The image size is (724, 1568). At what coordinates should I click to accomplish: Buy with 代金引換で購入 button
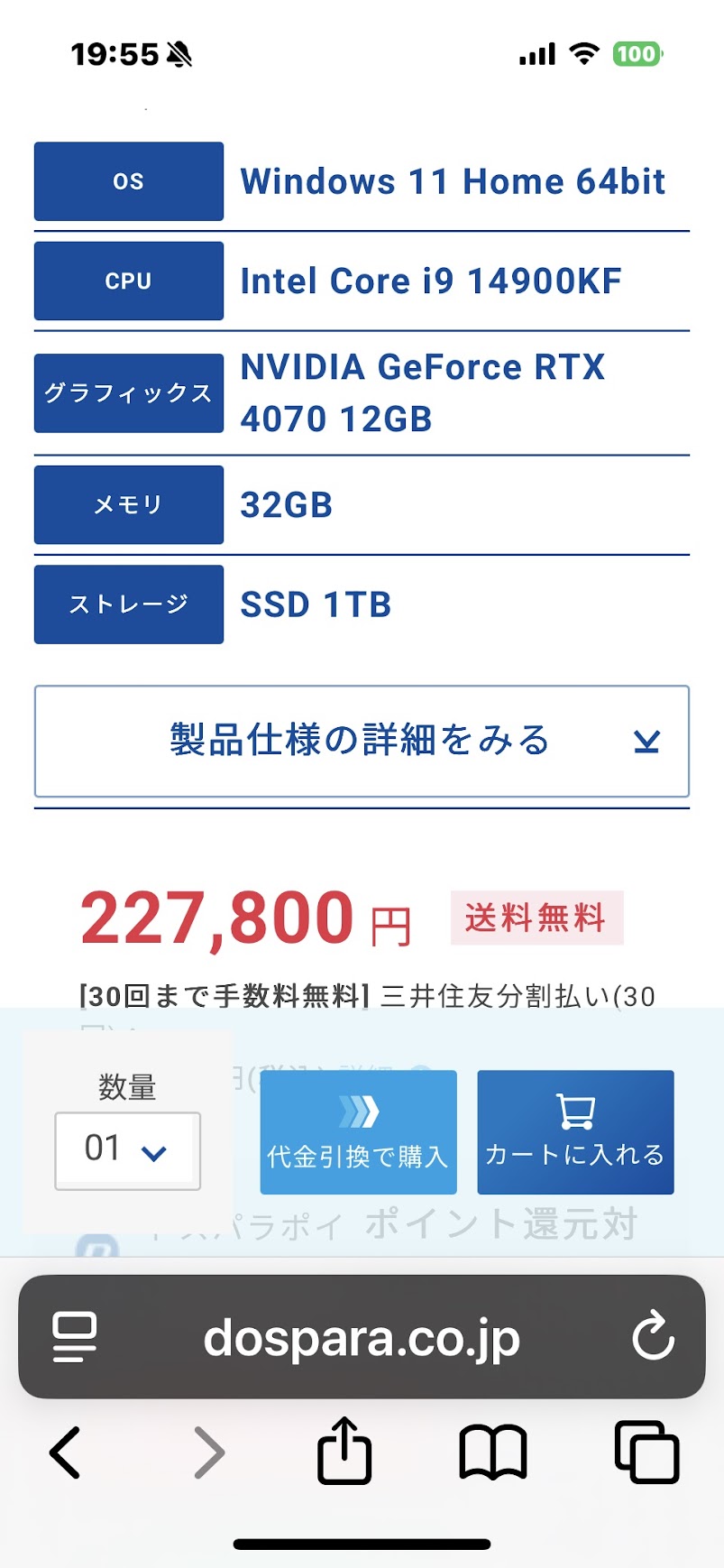click(358, 1132)
